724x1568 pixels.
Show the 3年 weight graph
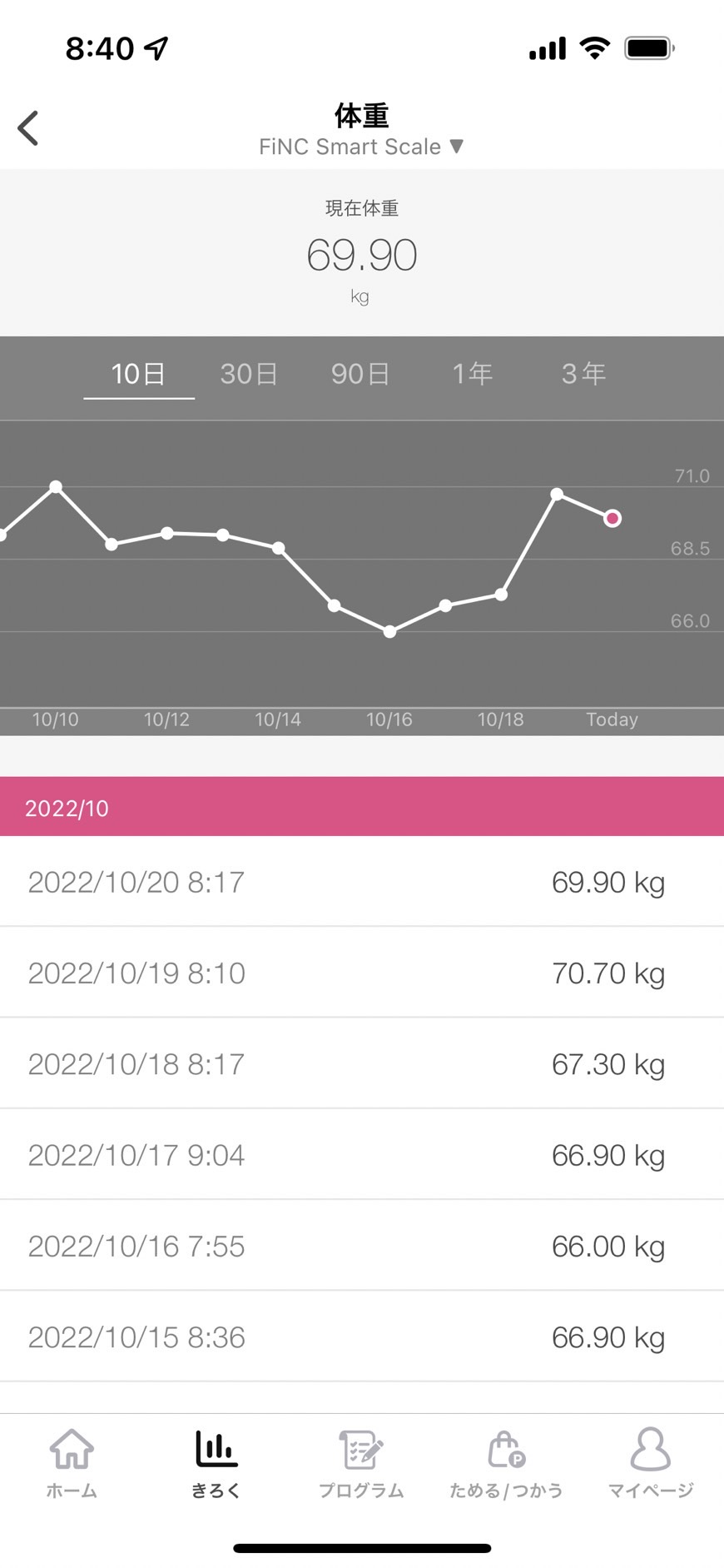583,374
